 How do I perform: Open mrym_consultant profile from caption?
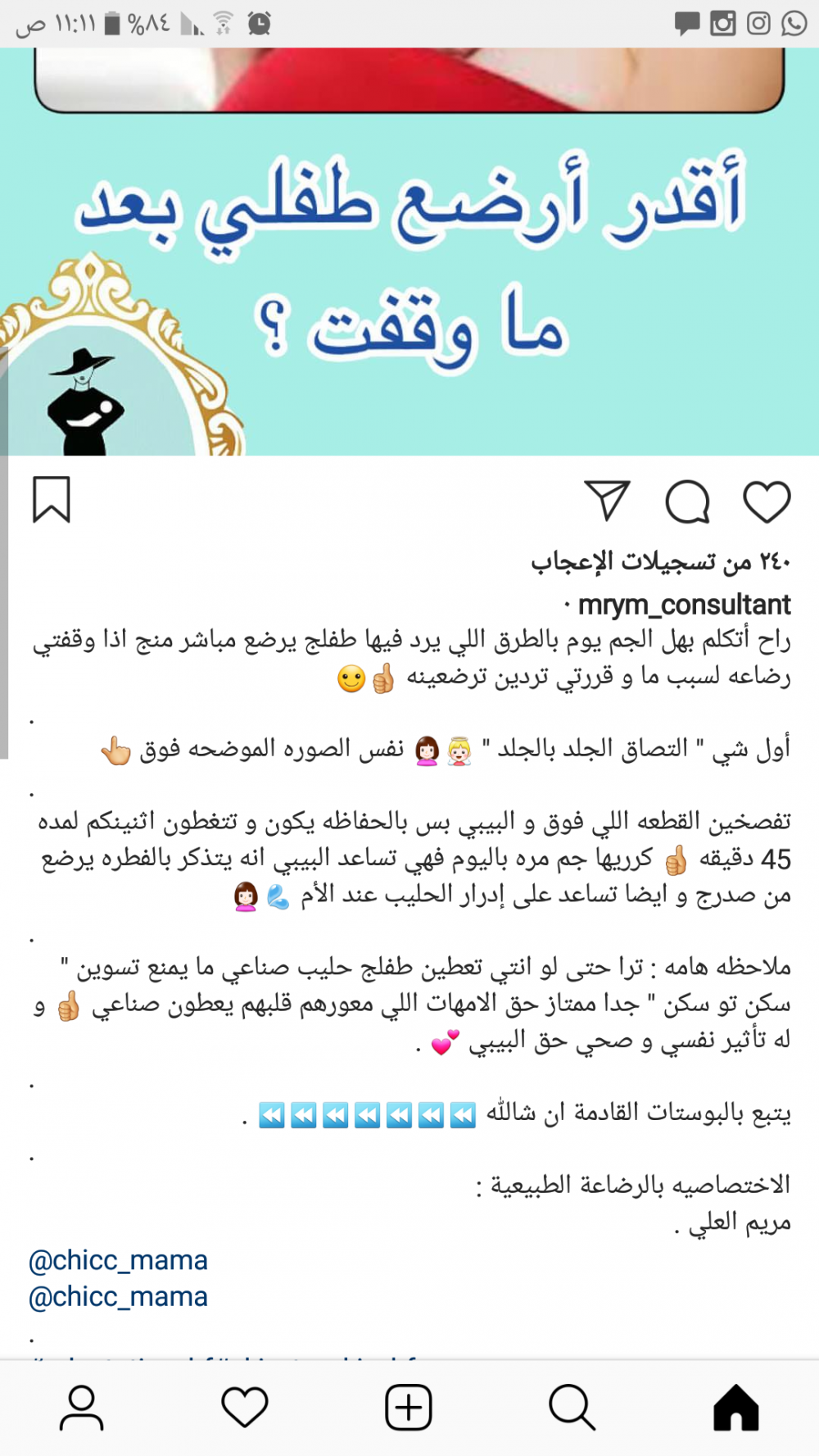click(x=684, y=605)
